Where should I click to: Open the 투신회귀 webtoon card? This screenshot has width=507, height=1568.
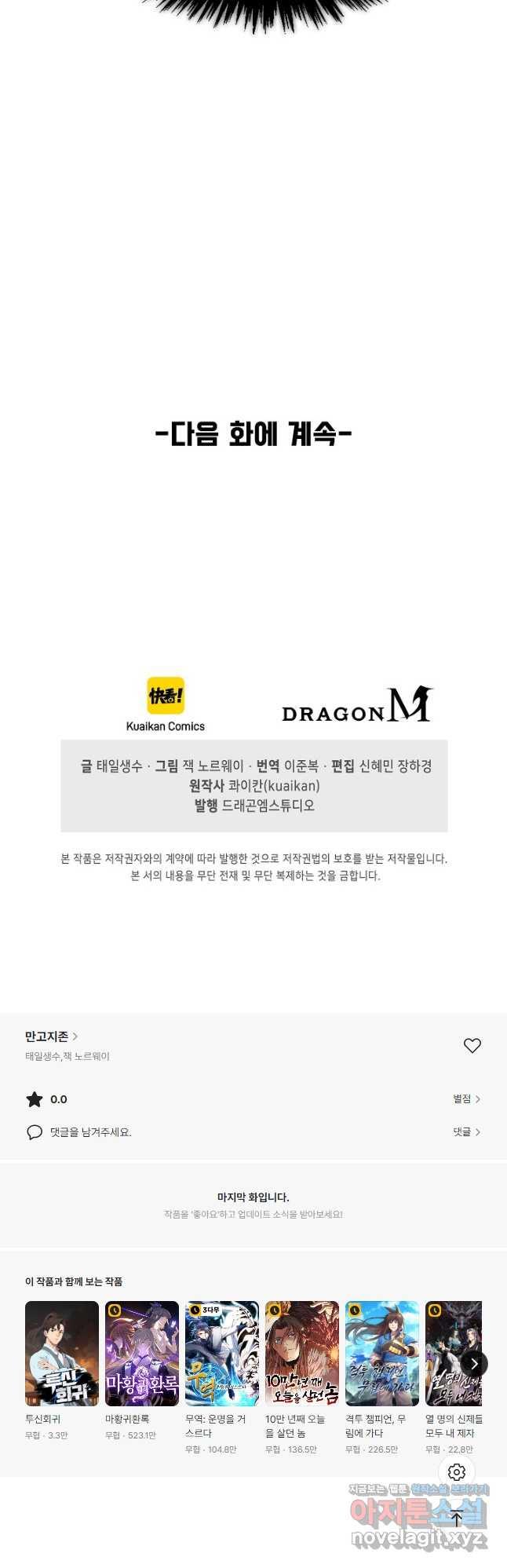click(x=62, y=1353)
